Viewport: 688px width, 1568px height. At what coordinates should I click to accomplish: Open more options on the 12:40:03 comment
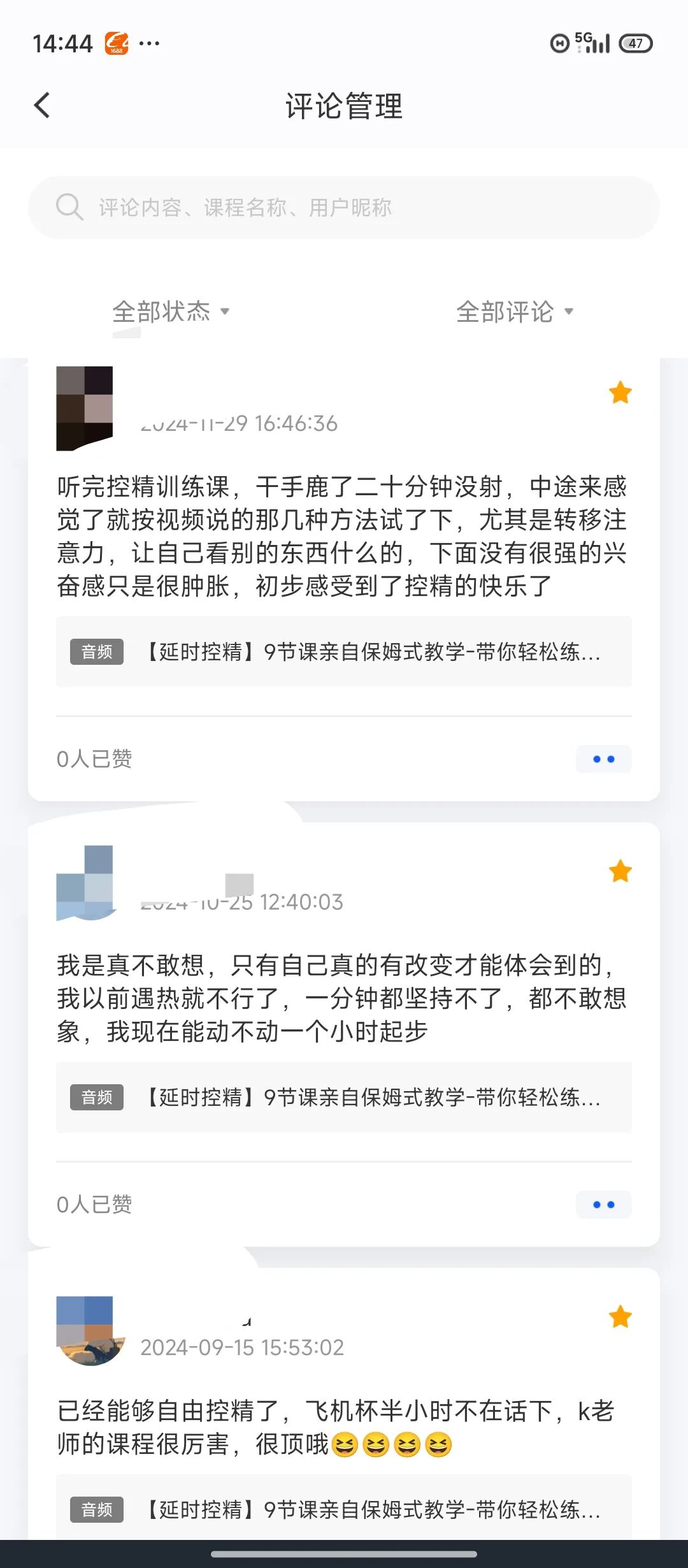pyautogui.click(x=603, y=1205)
